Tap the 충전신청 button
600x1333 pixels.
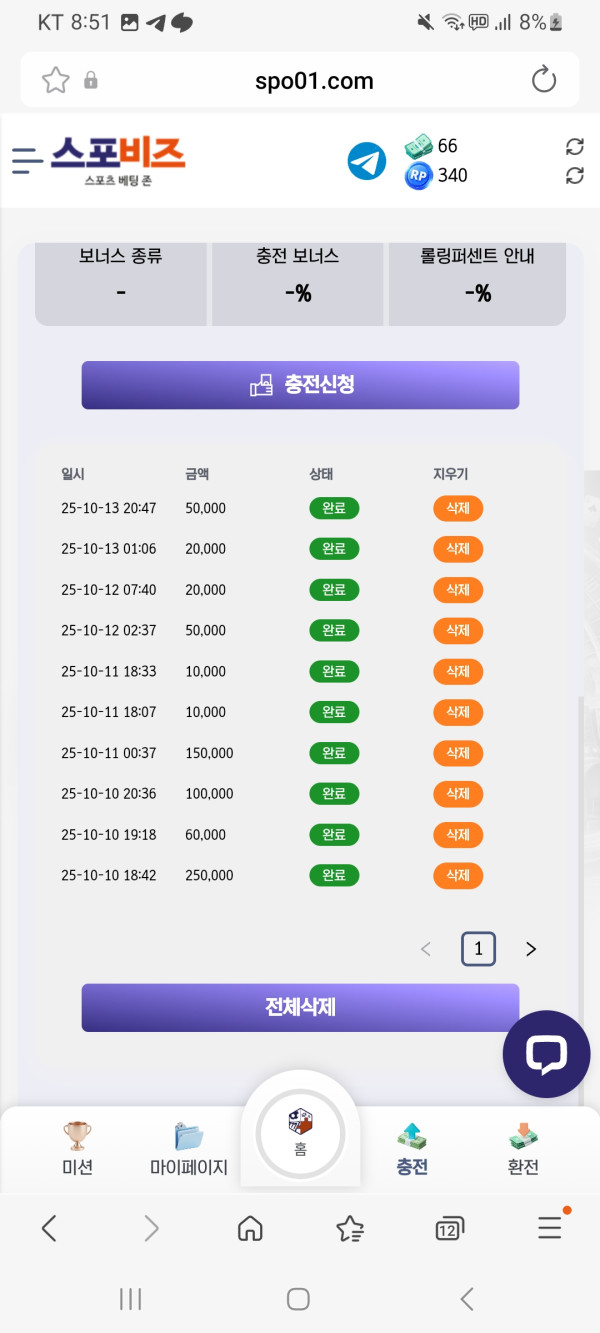point(300,385)
